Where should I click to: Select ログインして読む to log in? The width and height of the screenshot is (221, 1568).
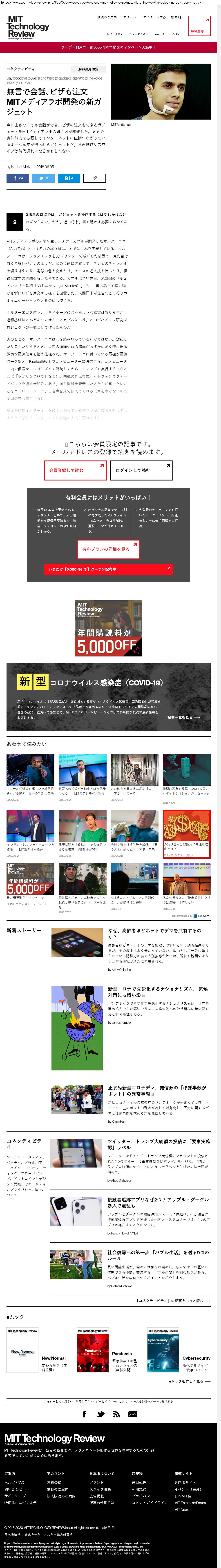(x=141, y=470)
